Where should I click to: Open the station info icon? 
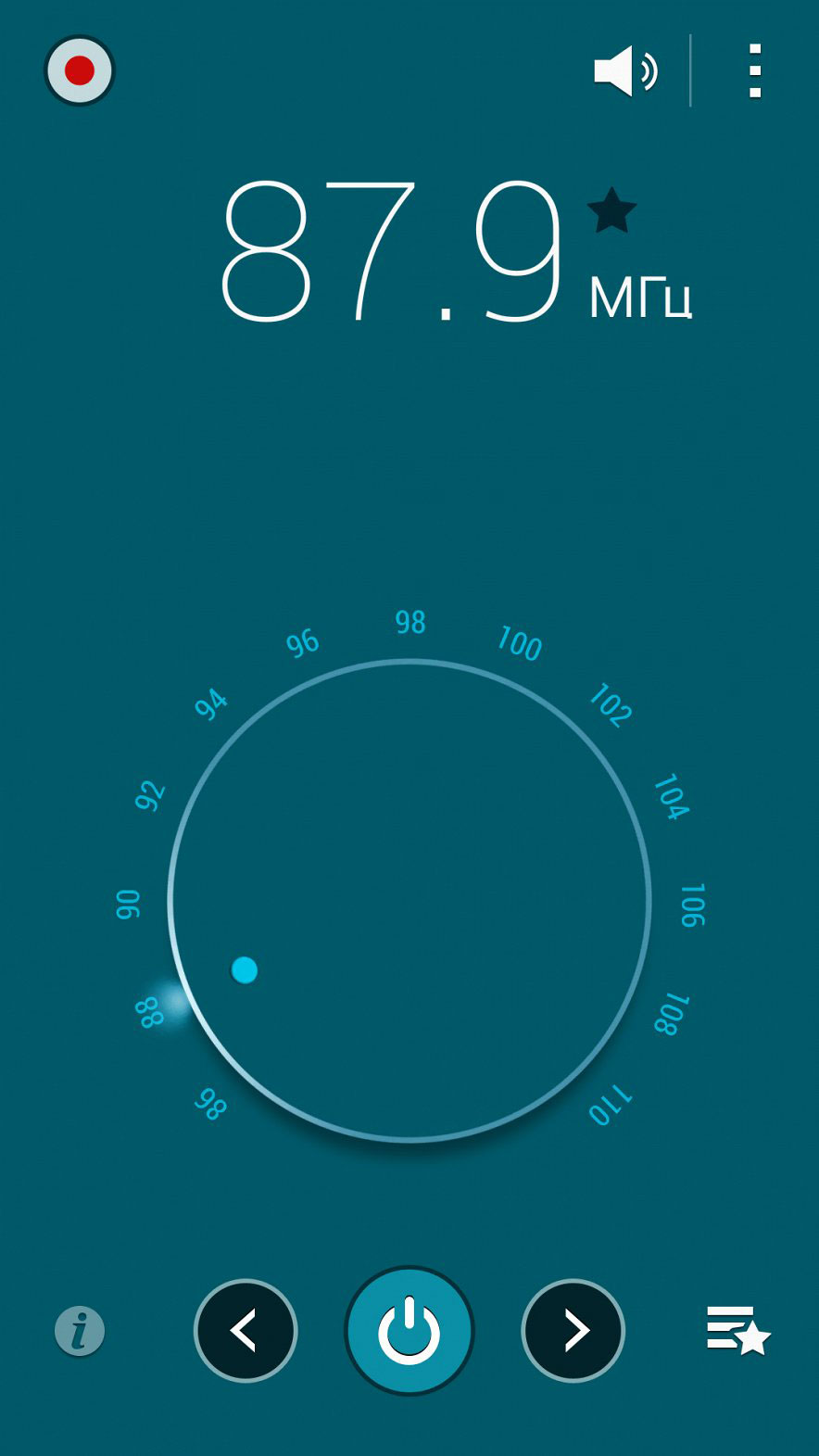(80, 1331)
